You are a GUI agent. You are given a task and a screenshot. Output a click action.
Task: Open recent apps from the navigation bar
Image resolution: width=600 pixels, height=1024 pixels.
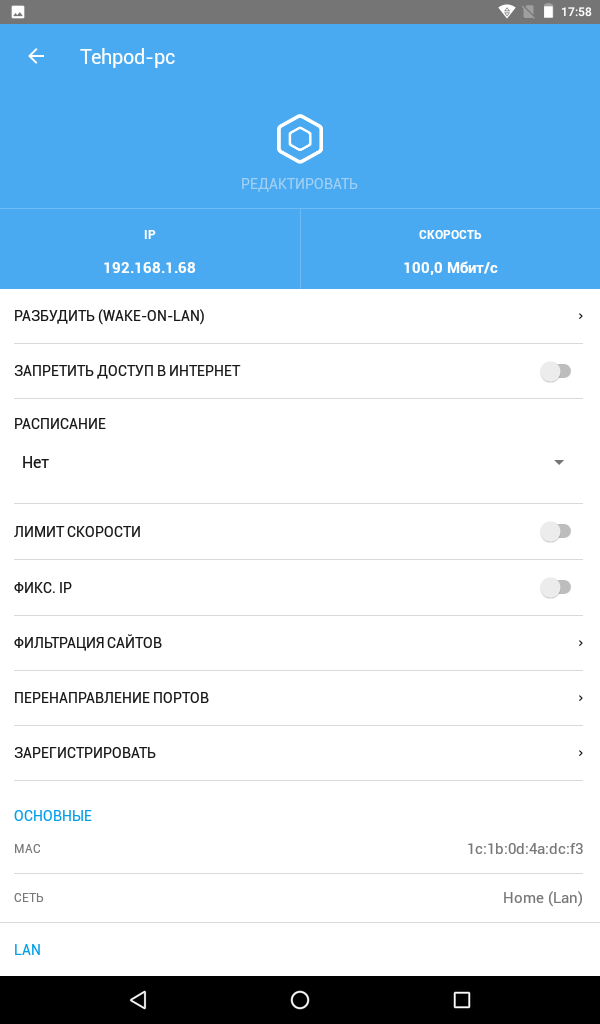[462, 999]
